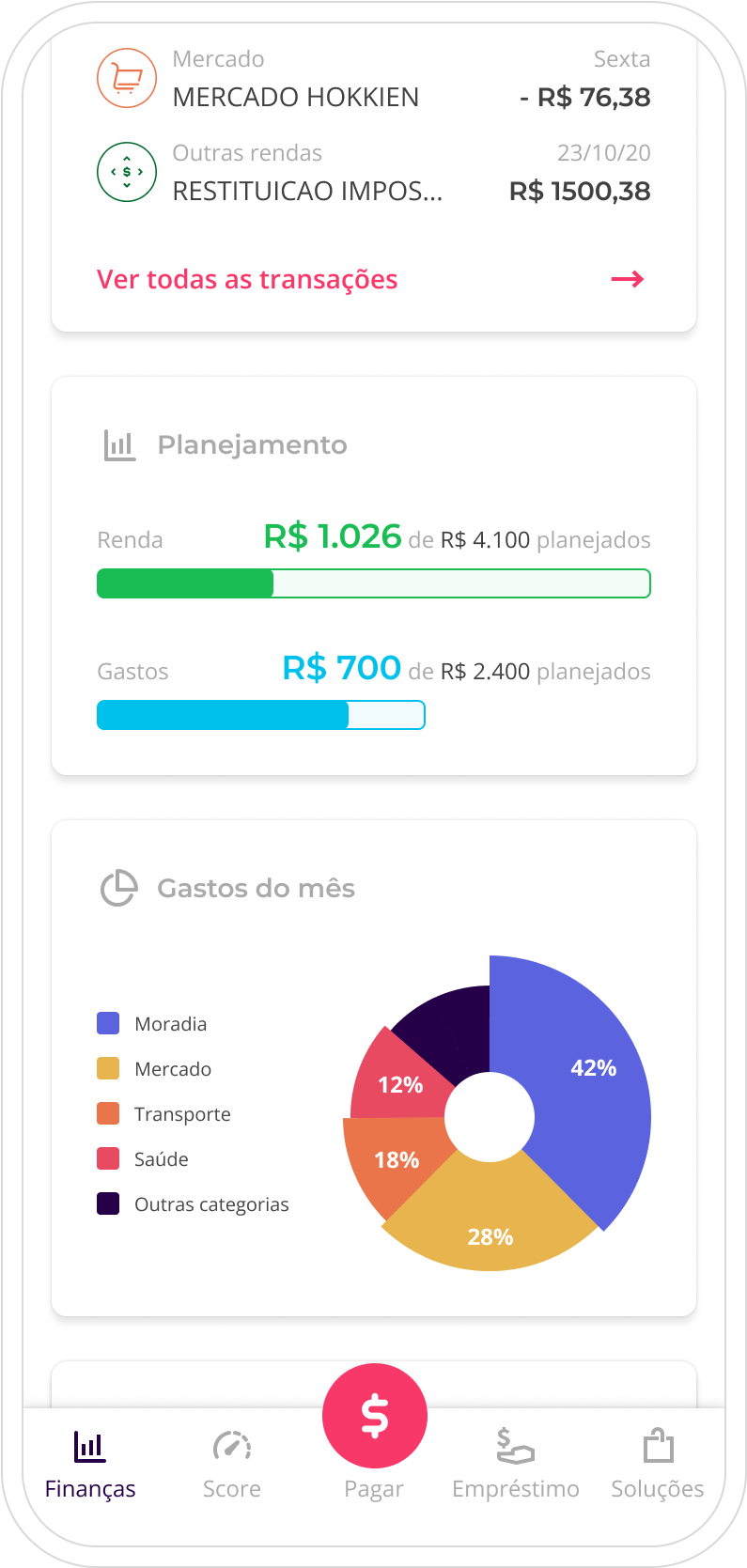The image size is (747, 1568).
Task: Open the Restituicao Impos... transaction
Action: point(373,173)
